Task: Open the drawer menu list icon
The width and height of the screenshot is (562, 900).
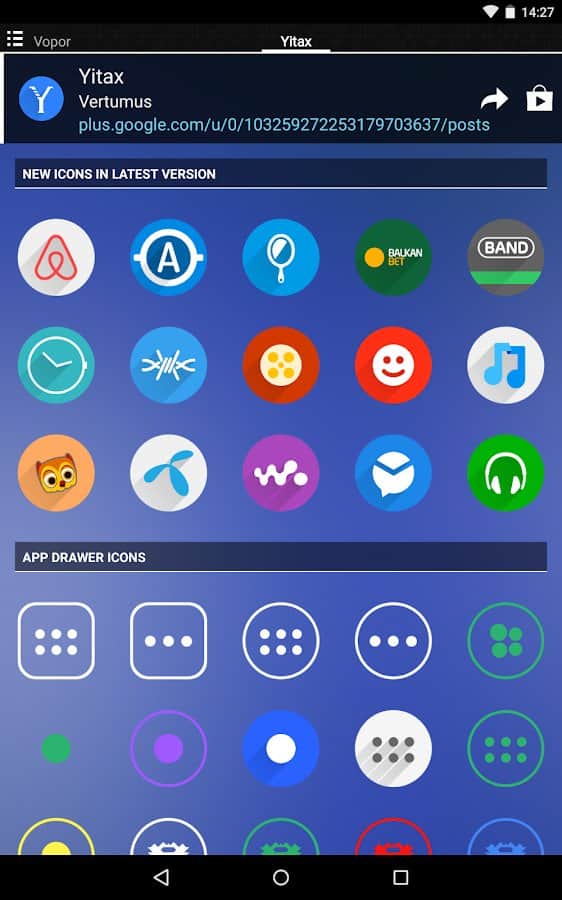Action: pos(15,39)
